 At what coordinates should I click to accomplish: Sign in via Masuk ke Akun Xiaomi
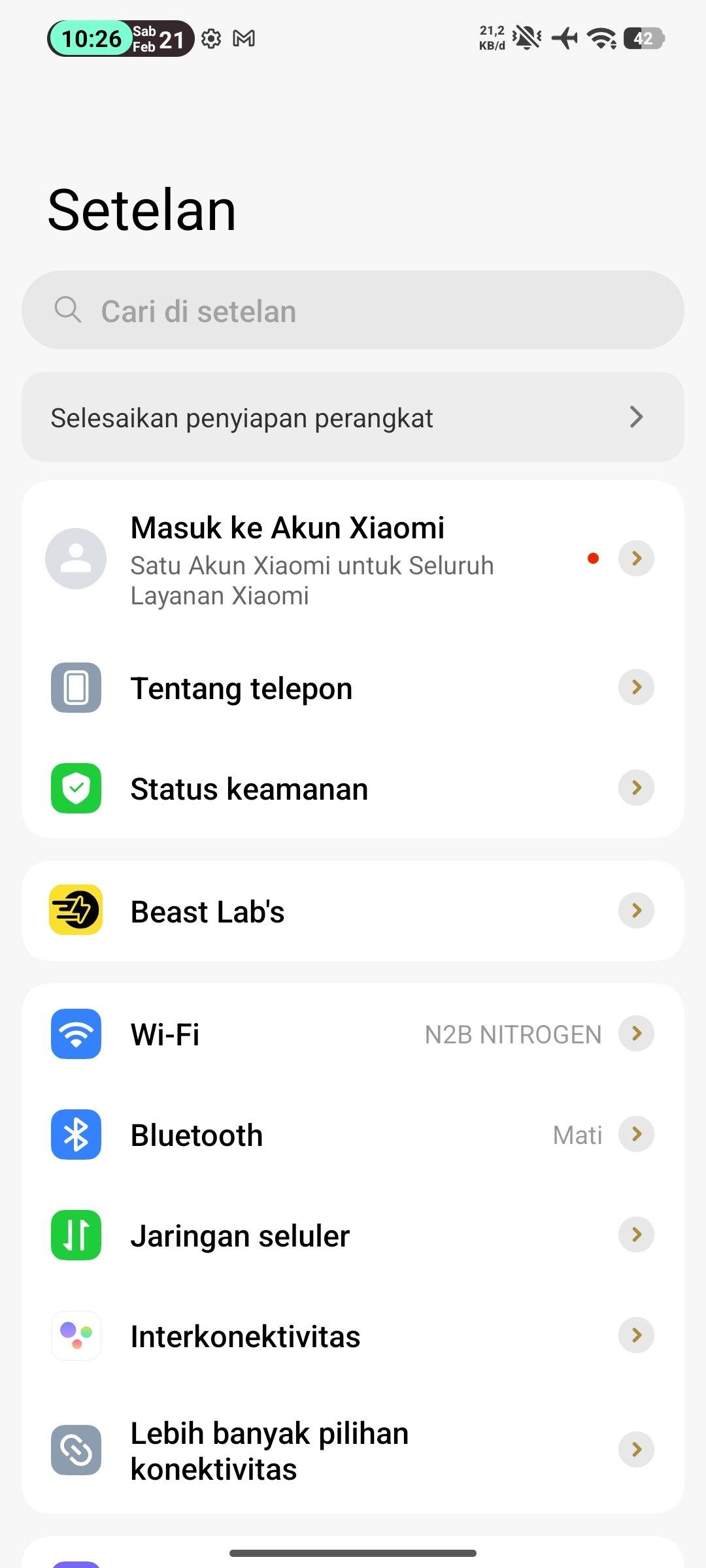[353, 559]
